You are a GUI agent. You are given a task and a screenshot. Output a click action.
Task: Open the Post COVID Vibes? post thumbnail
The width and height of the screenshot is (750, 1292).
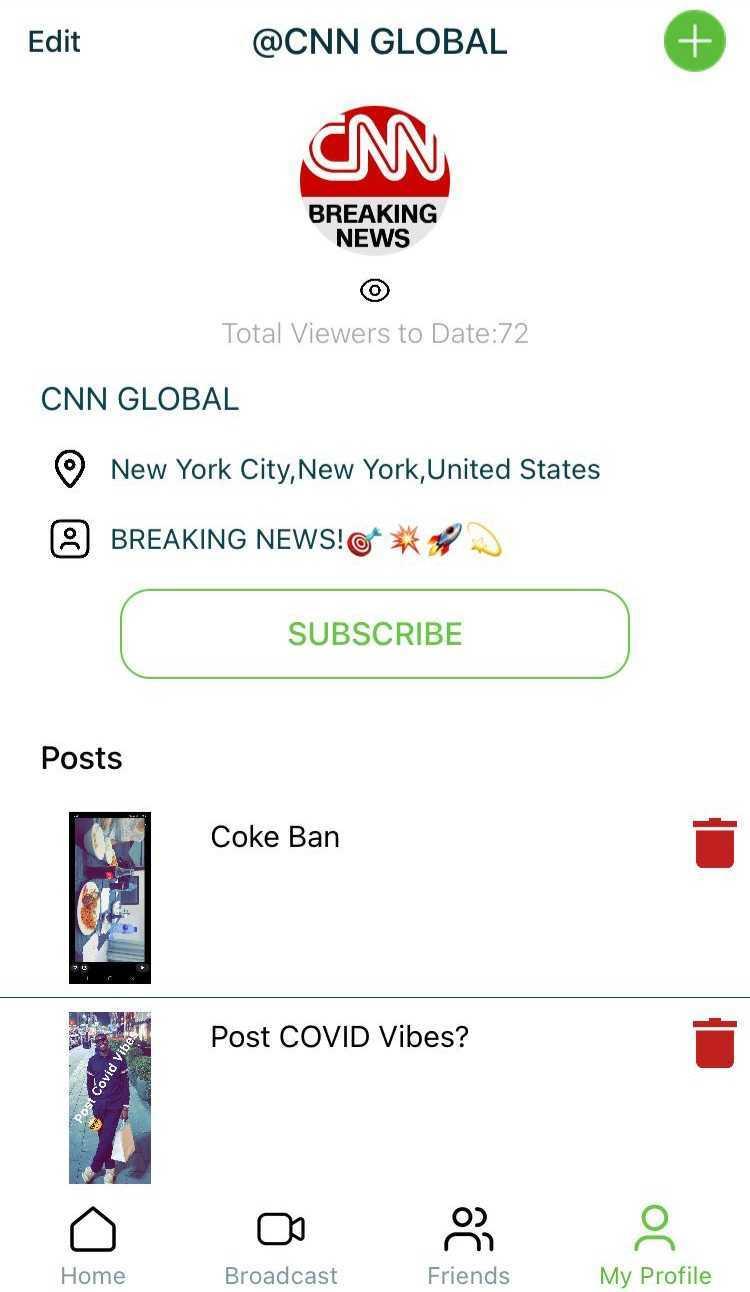pos(110,1097)
